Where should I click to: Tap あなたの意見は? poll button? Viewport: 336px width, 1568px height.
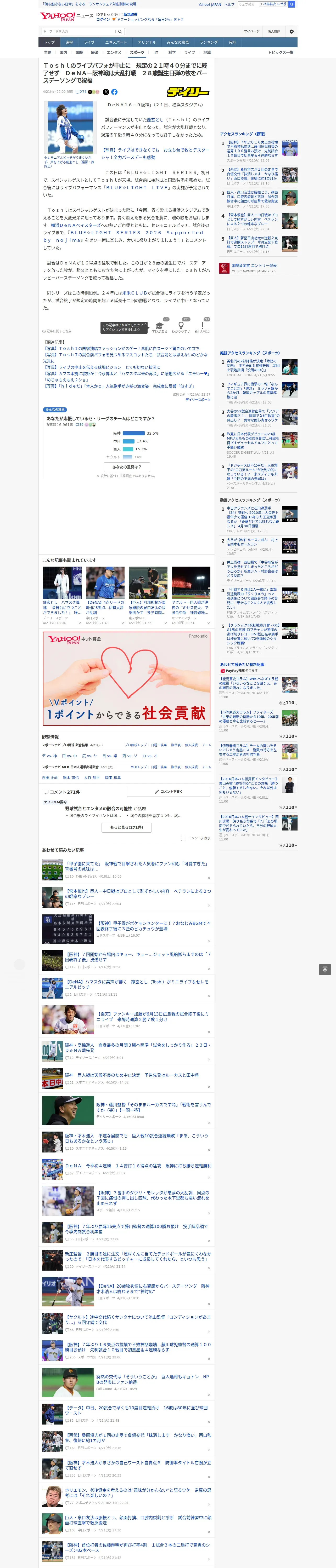tap(127, 467)
